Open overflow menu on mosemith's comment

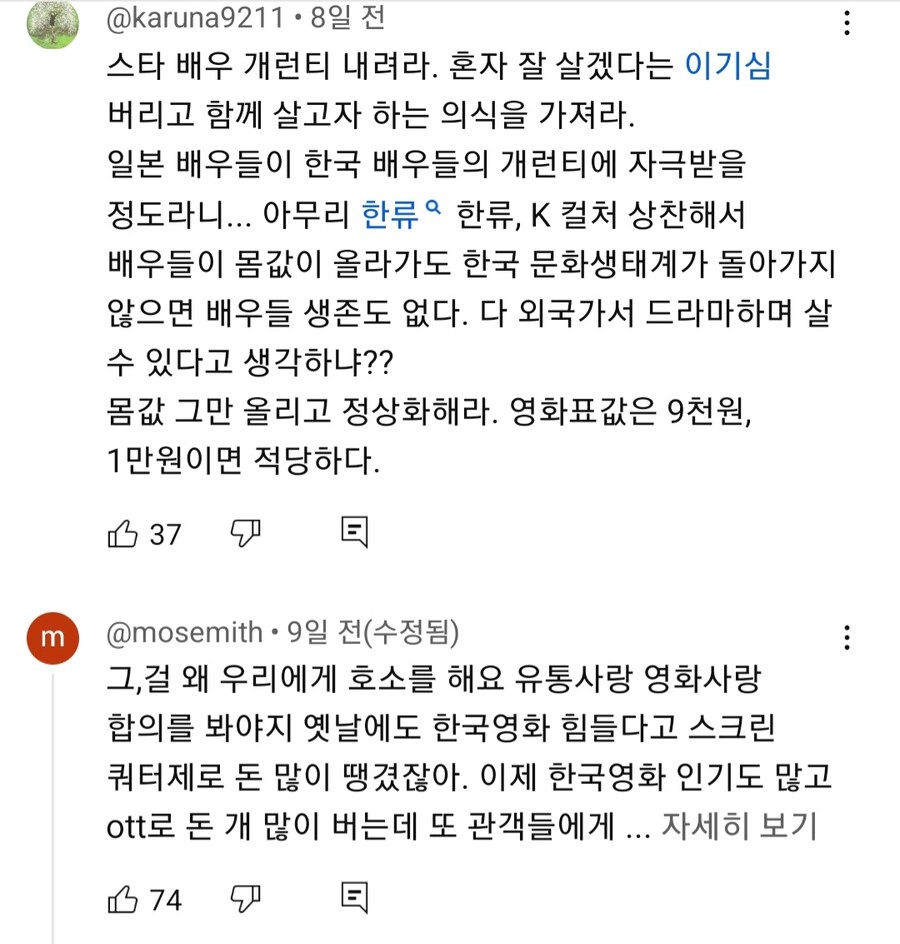848,636
